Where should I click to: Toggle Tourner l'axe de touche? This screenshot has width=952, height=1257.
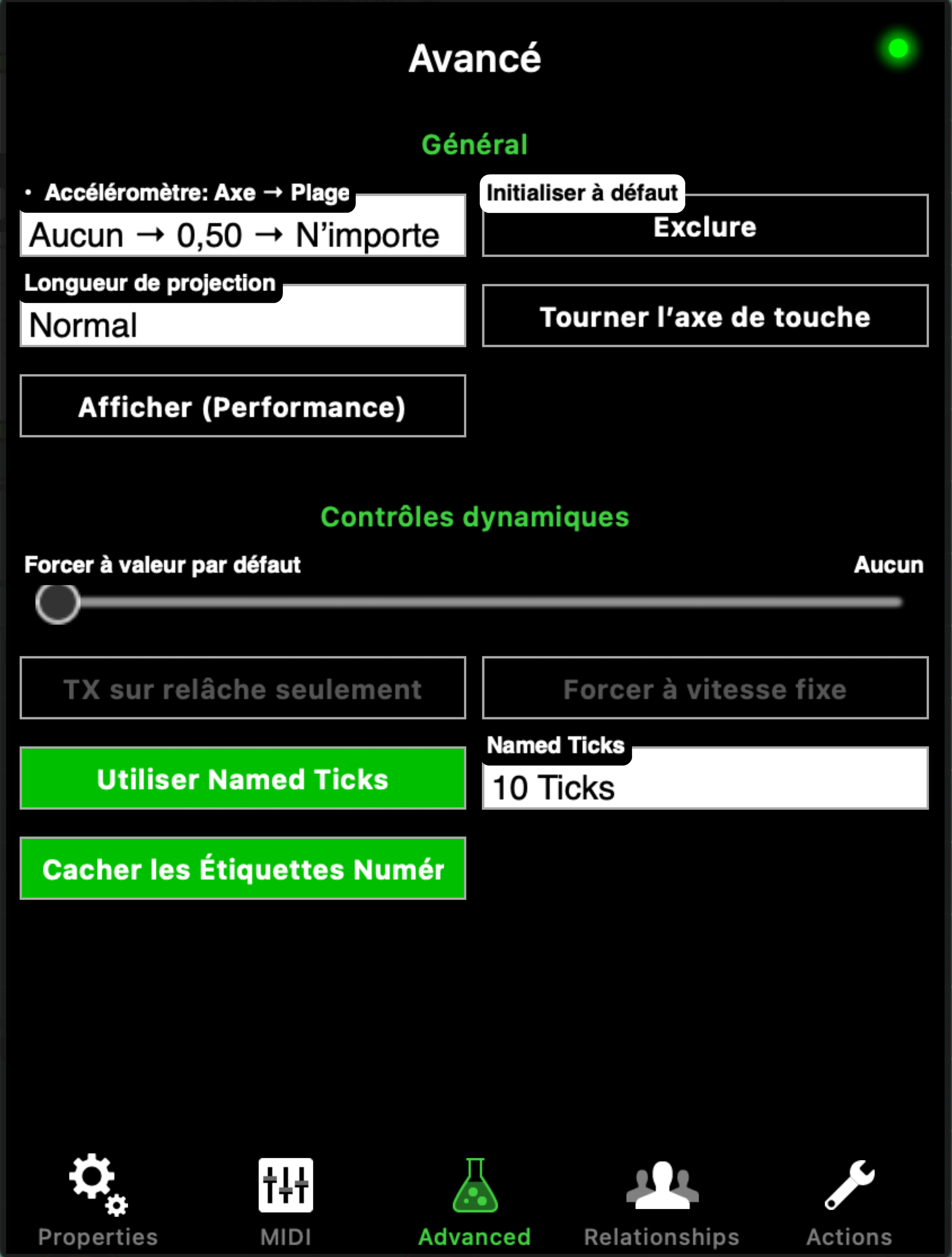pyautogui.click(x=705, y=315)
